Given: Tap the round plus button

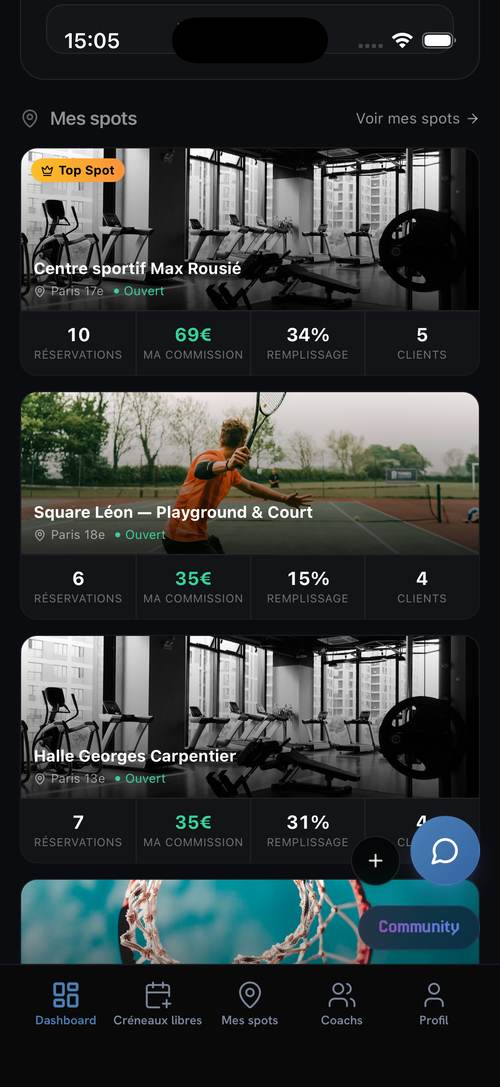Looking at the screenshot, I should pyautogui.click(x=375, y=861).
